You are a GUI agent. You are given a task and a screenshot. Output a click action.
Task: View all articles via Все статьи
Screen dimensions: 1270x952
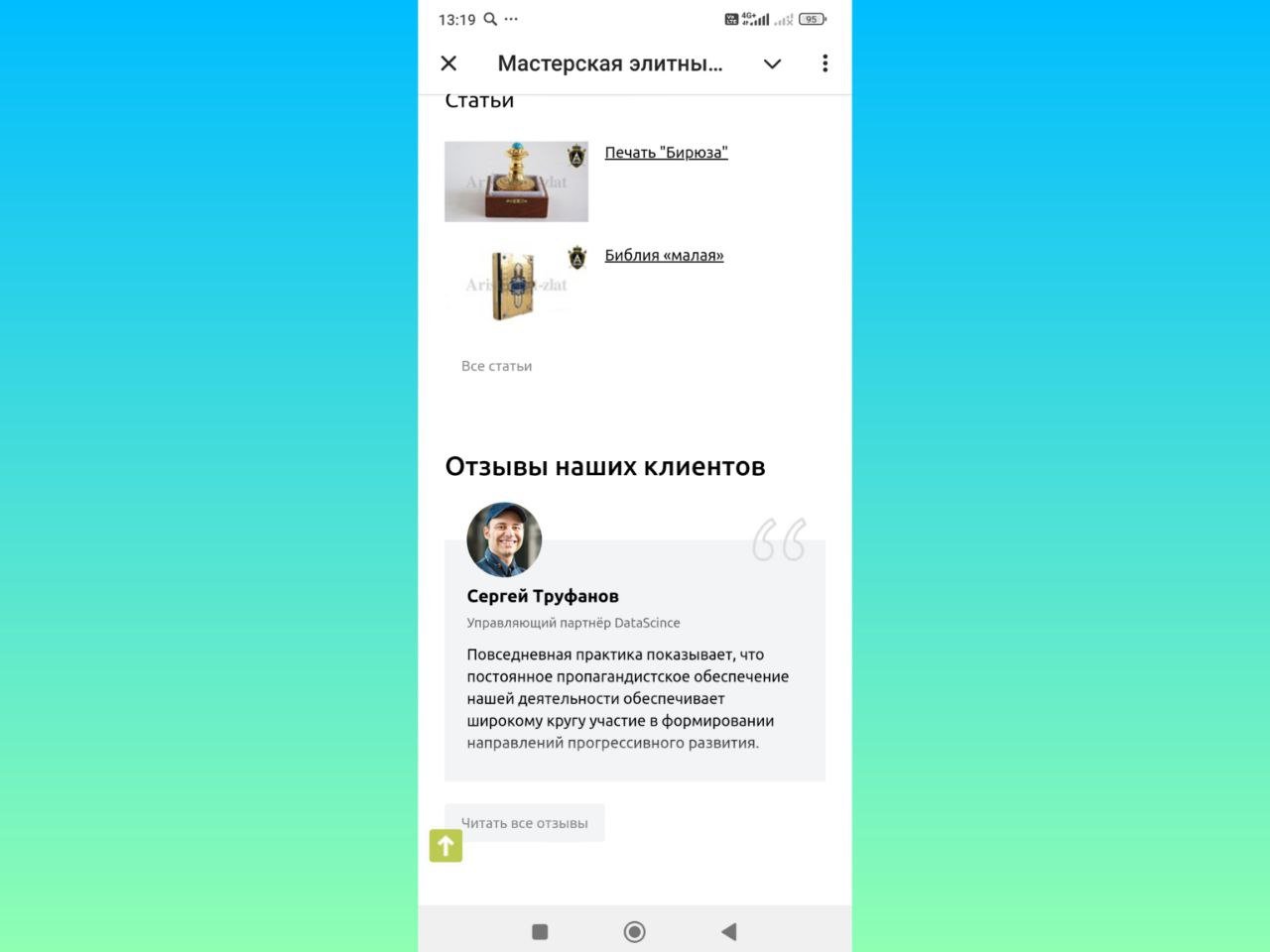coord(496,366)
